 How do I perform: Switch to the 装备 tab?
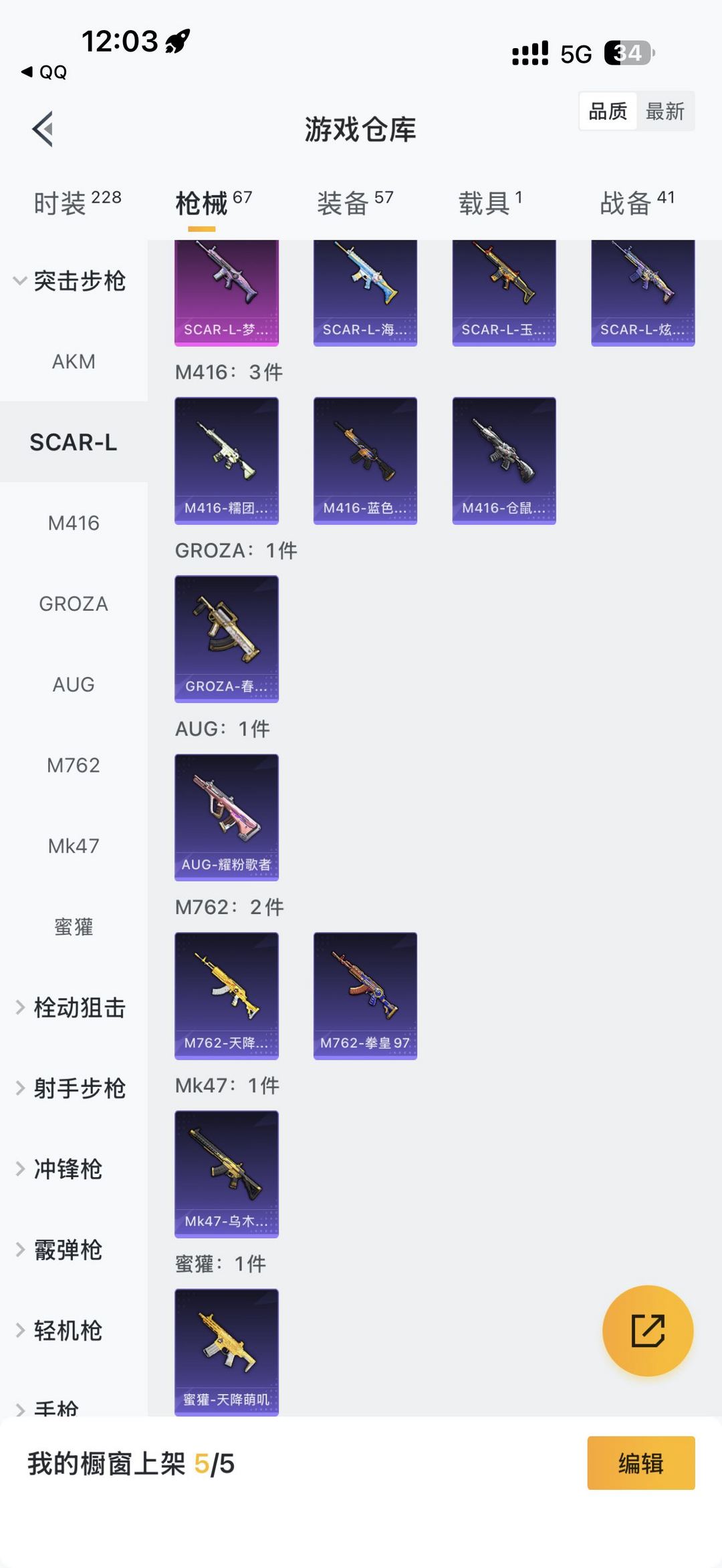pos(354,202)
